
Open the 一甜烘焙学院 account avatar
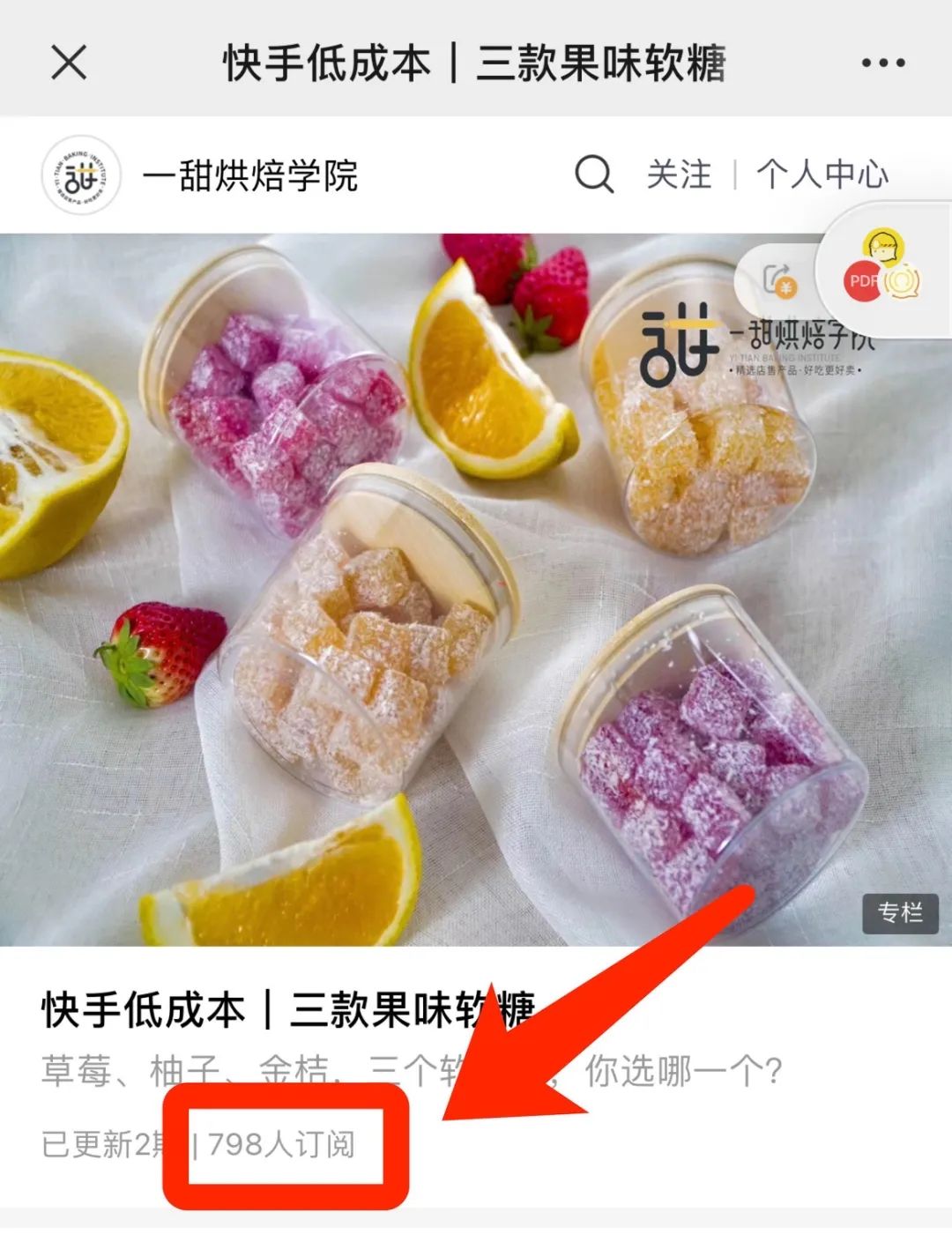80,175
